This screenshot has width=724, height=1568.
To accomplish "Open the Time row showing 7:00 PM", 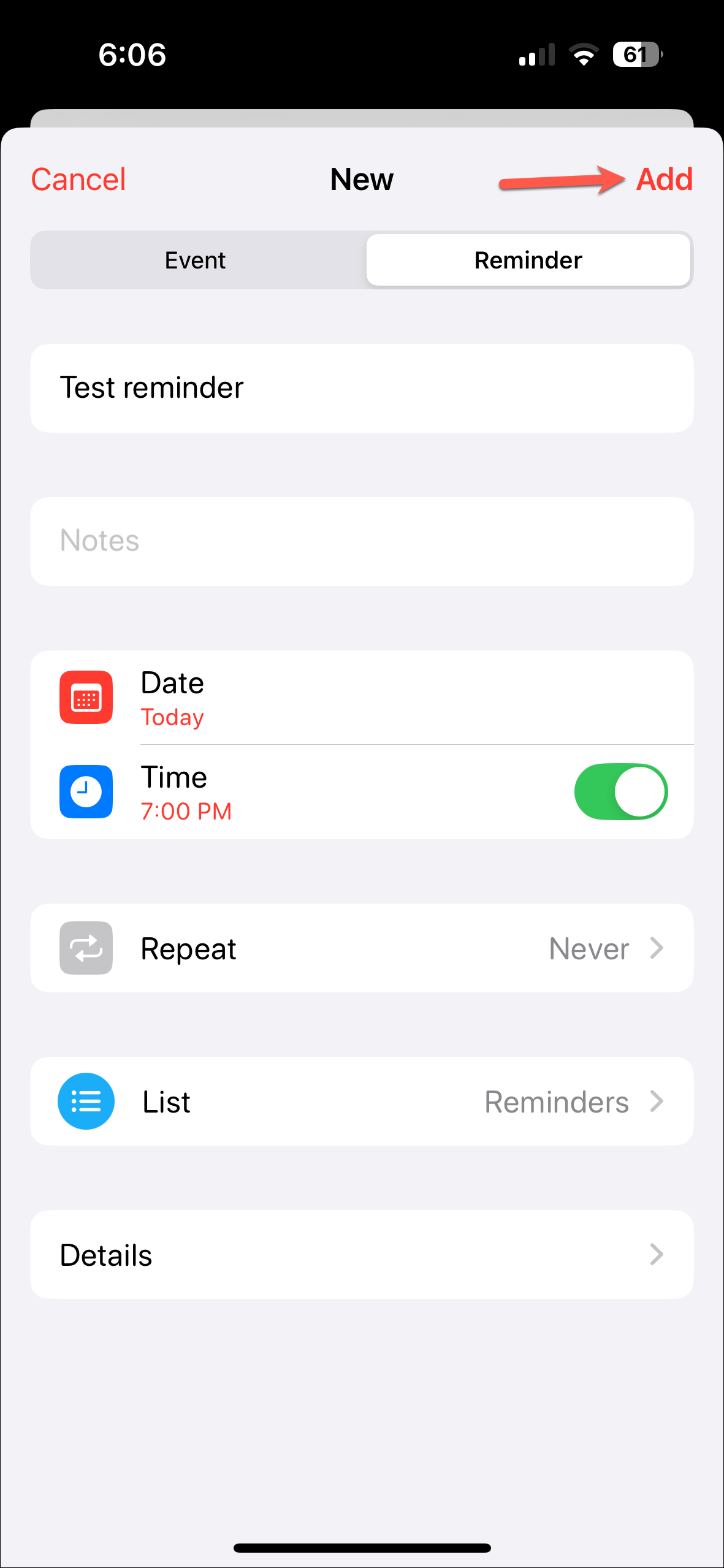I will pos(307,793).
